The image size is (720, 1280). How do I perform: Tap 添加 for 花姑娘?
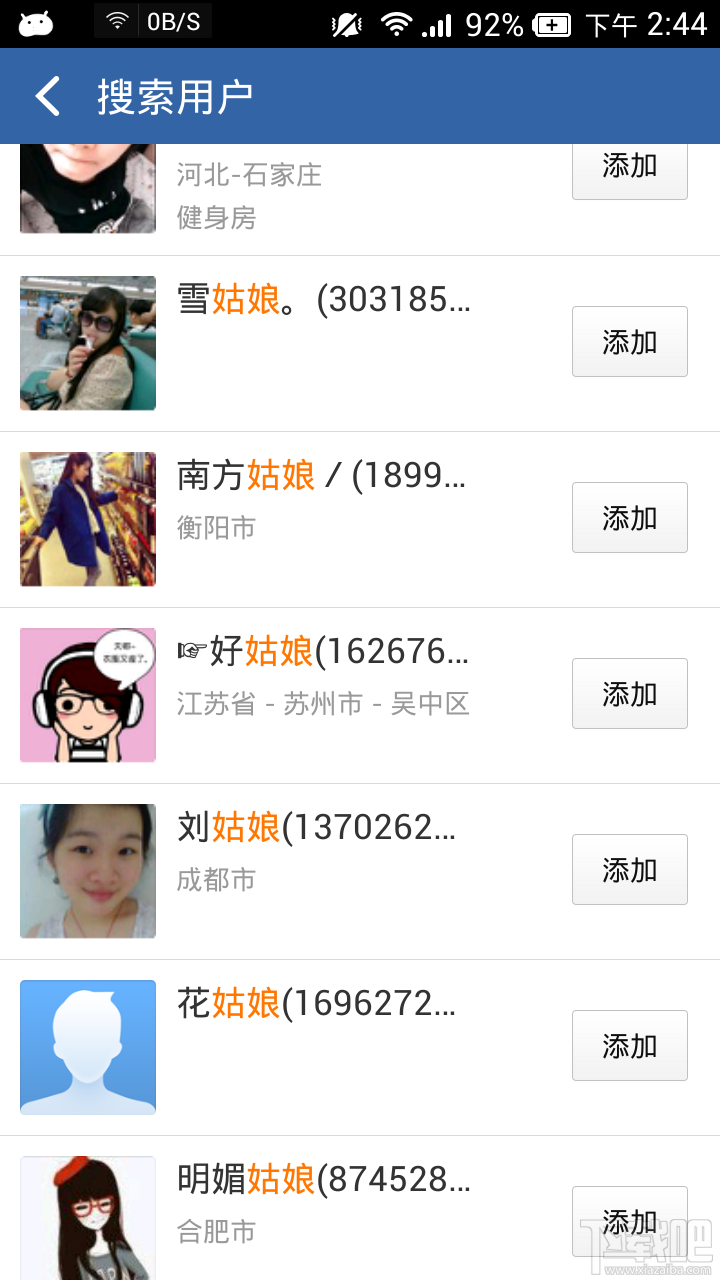[x=629, y=1046]
